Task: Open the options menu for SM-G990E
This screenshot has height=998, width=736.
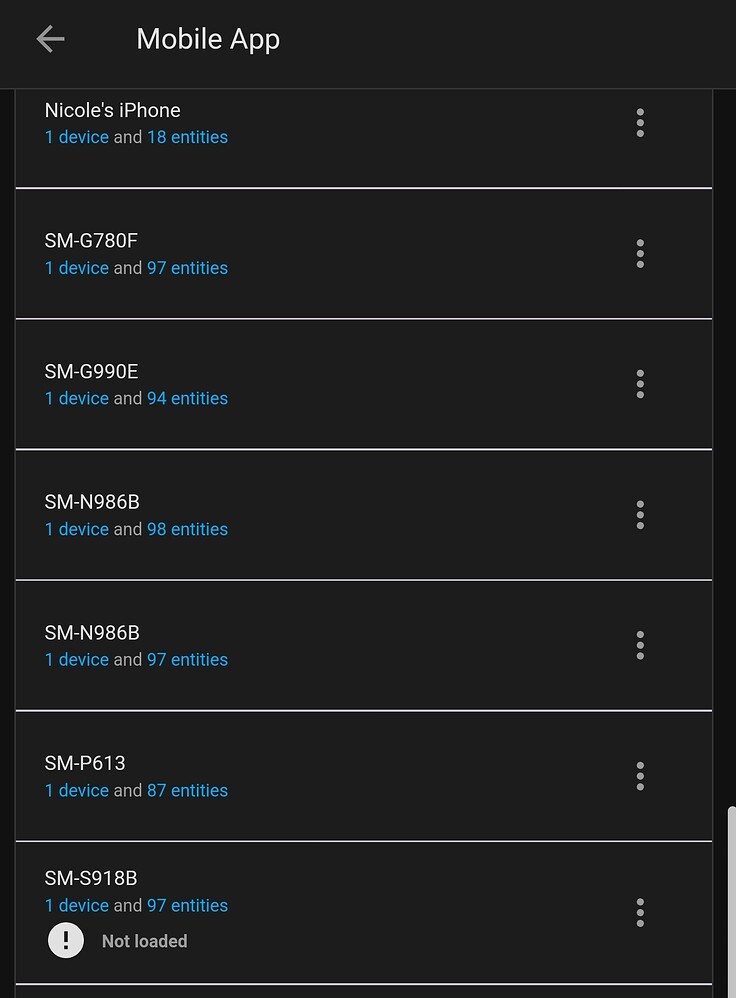Action: tap(640, 384)
